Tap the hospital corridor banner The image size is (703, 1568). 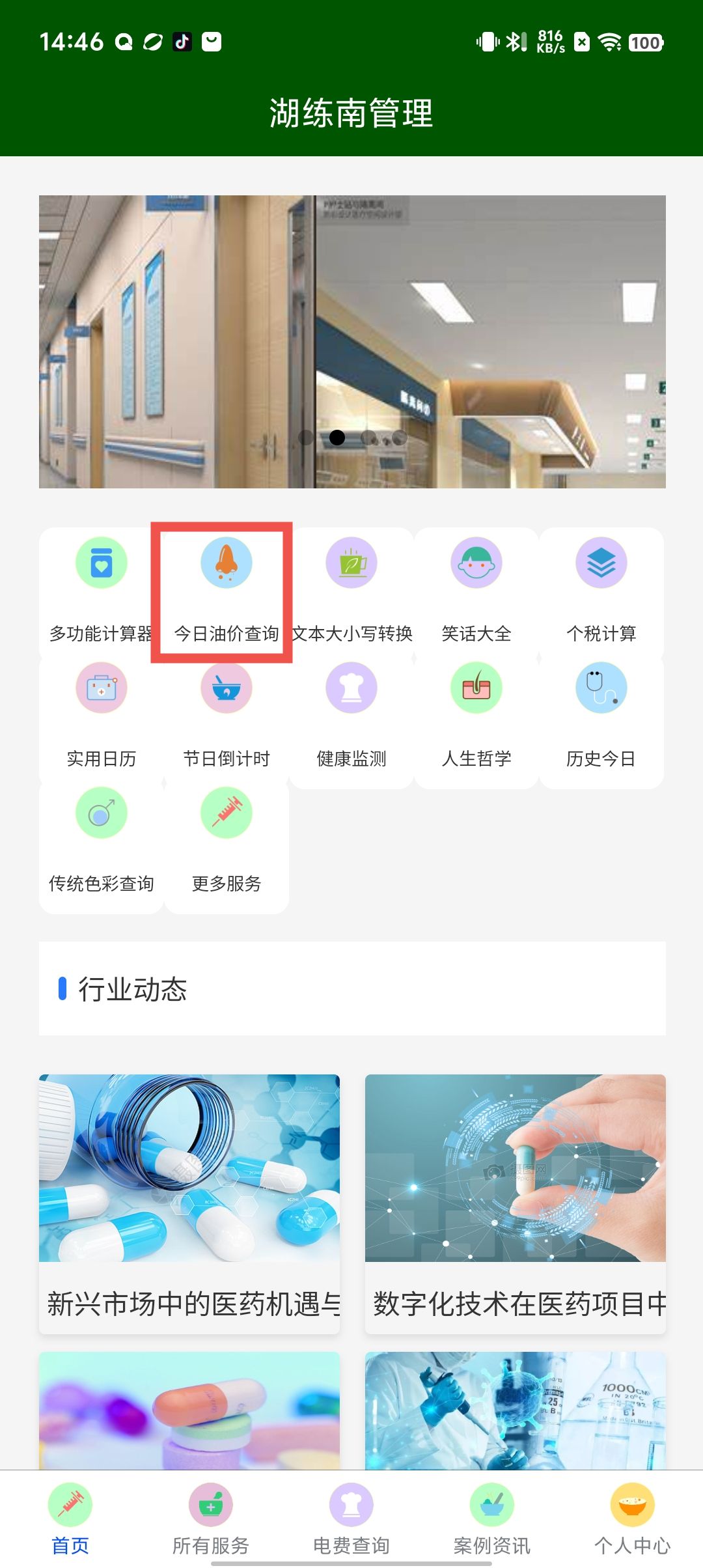351,341
